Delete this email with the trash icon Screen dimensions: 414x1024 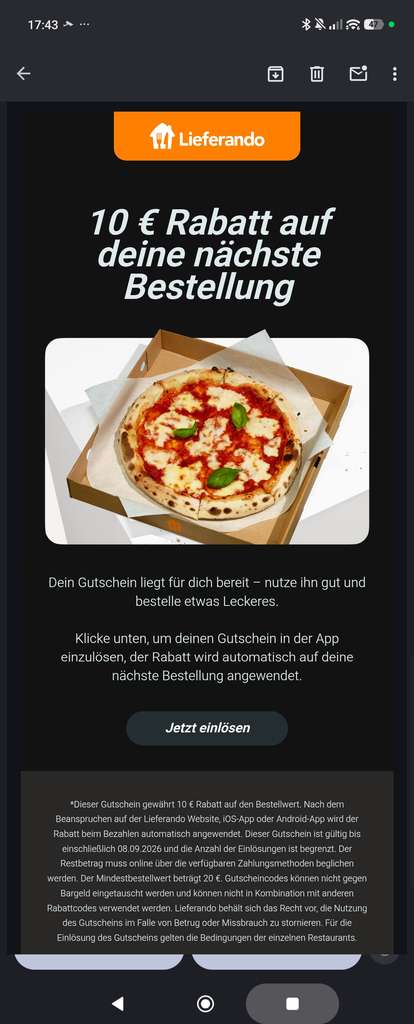pyautogui.click(x=317, y=74)
